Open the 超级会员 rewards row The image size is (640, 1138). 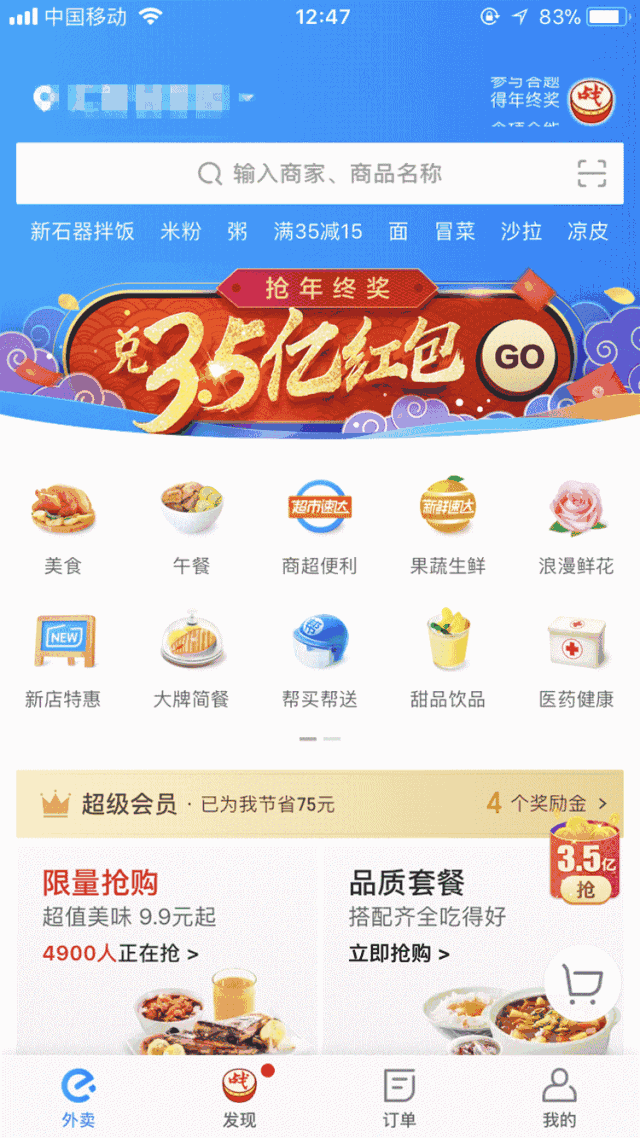[320, 803]
